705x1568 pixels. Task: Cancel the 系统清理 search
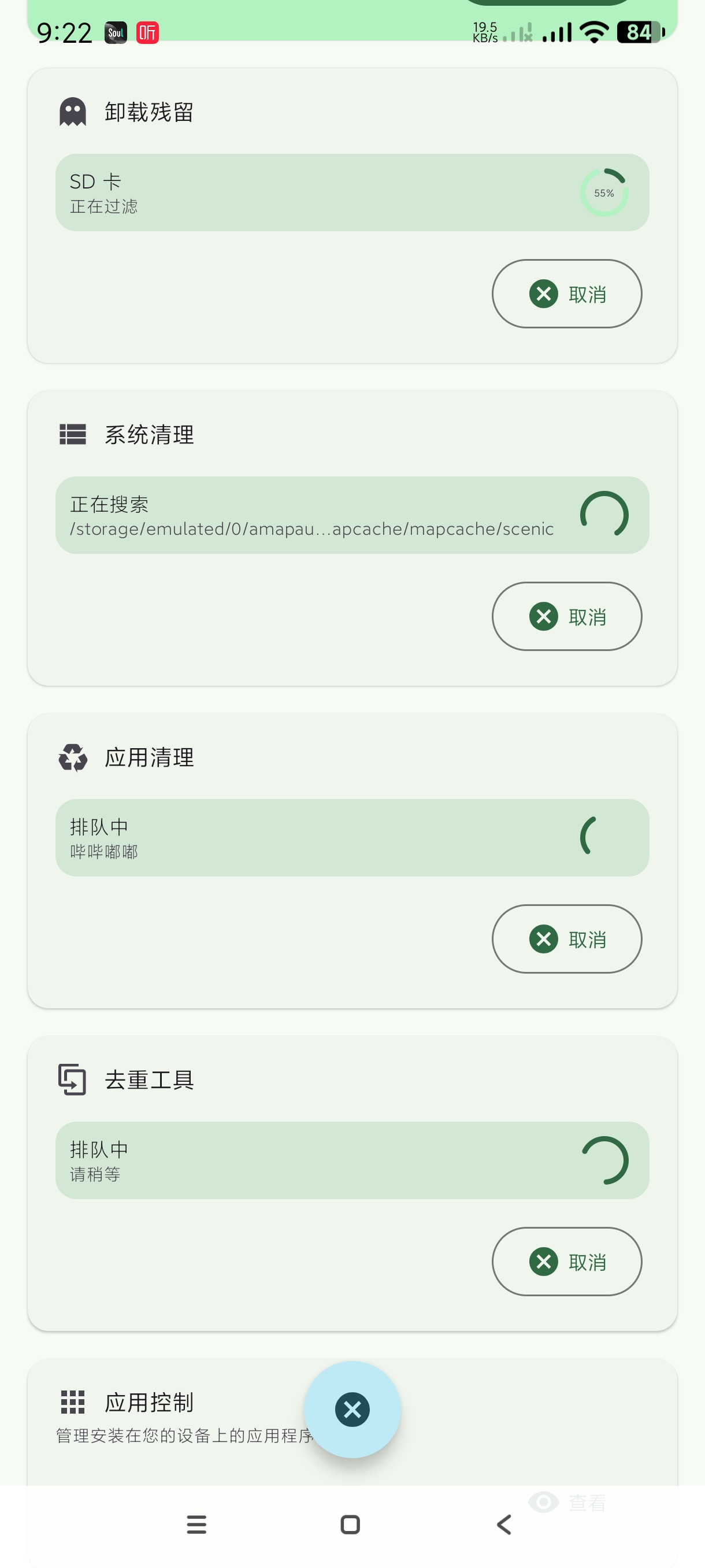pyautogui.click(x=566, y=616)
